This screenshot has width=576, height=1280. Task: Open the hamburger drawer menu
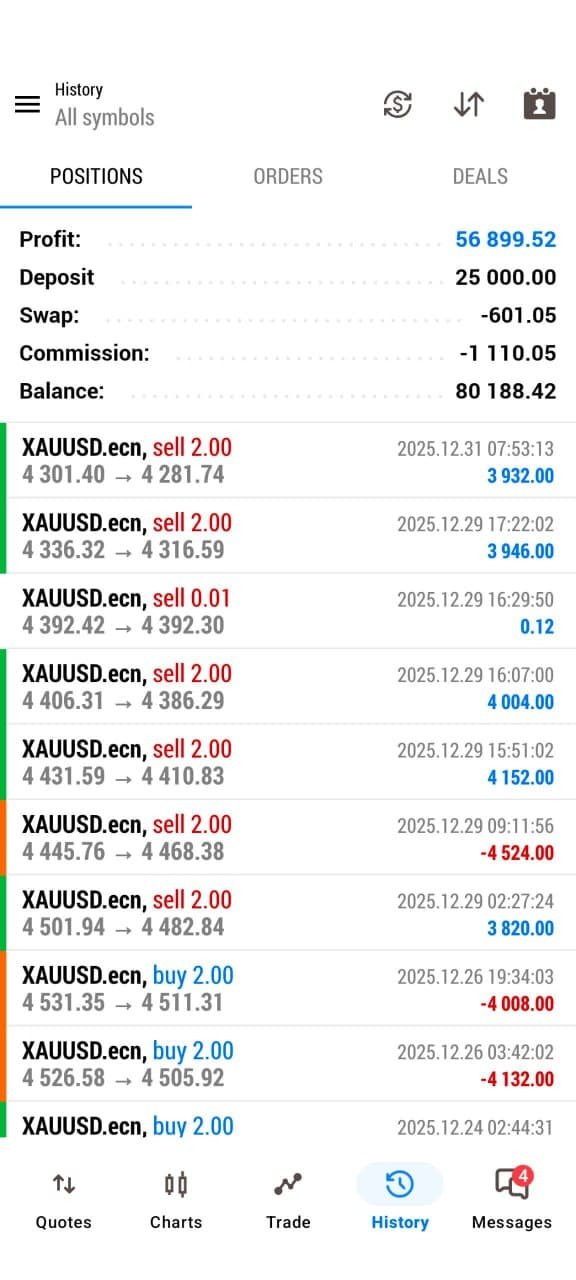coord(27,104)
